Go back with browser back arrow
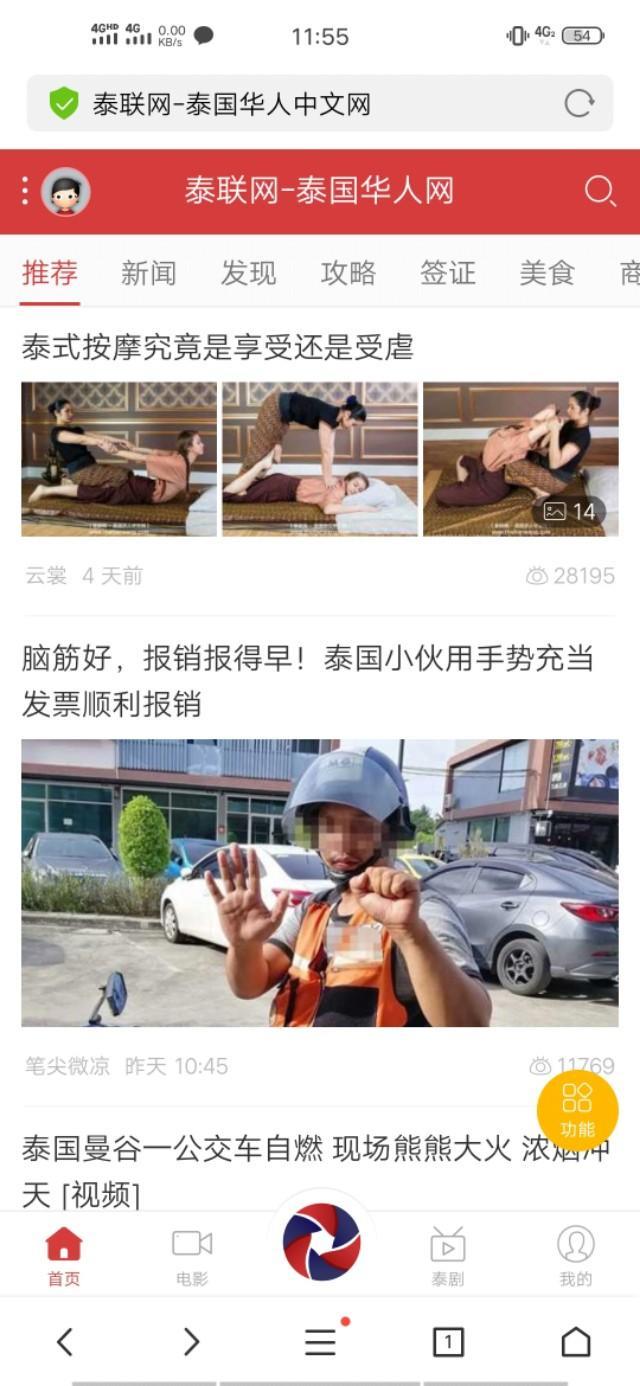This screenshot has width=640, height=1386. point(65,1342)
